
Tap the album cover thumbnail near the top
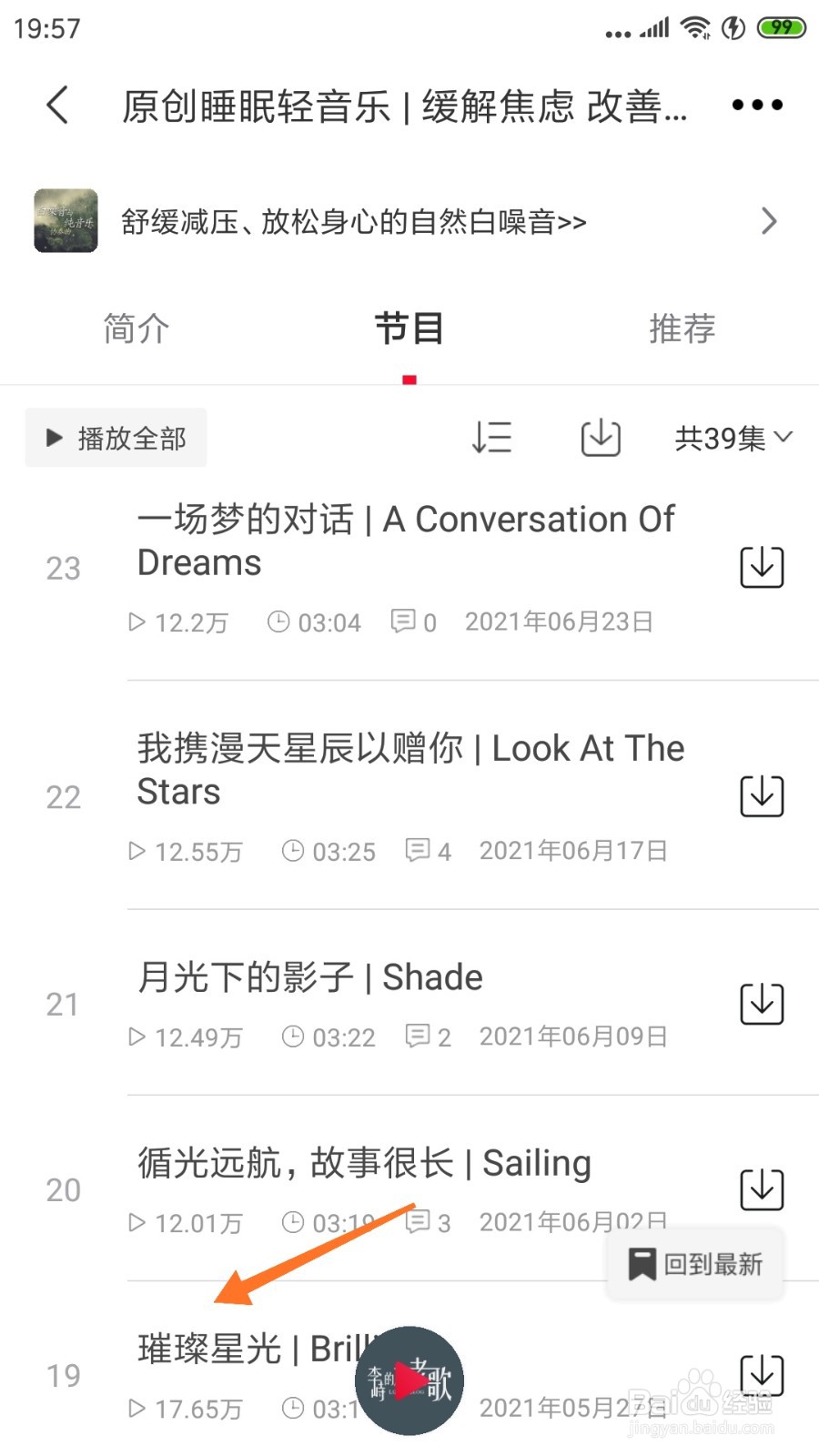tap(65, 221)
